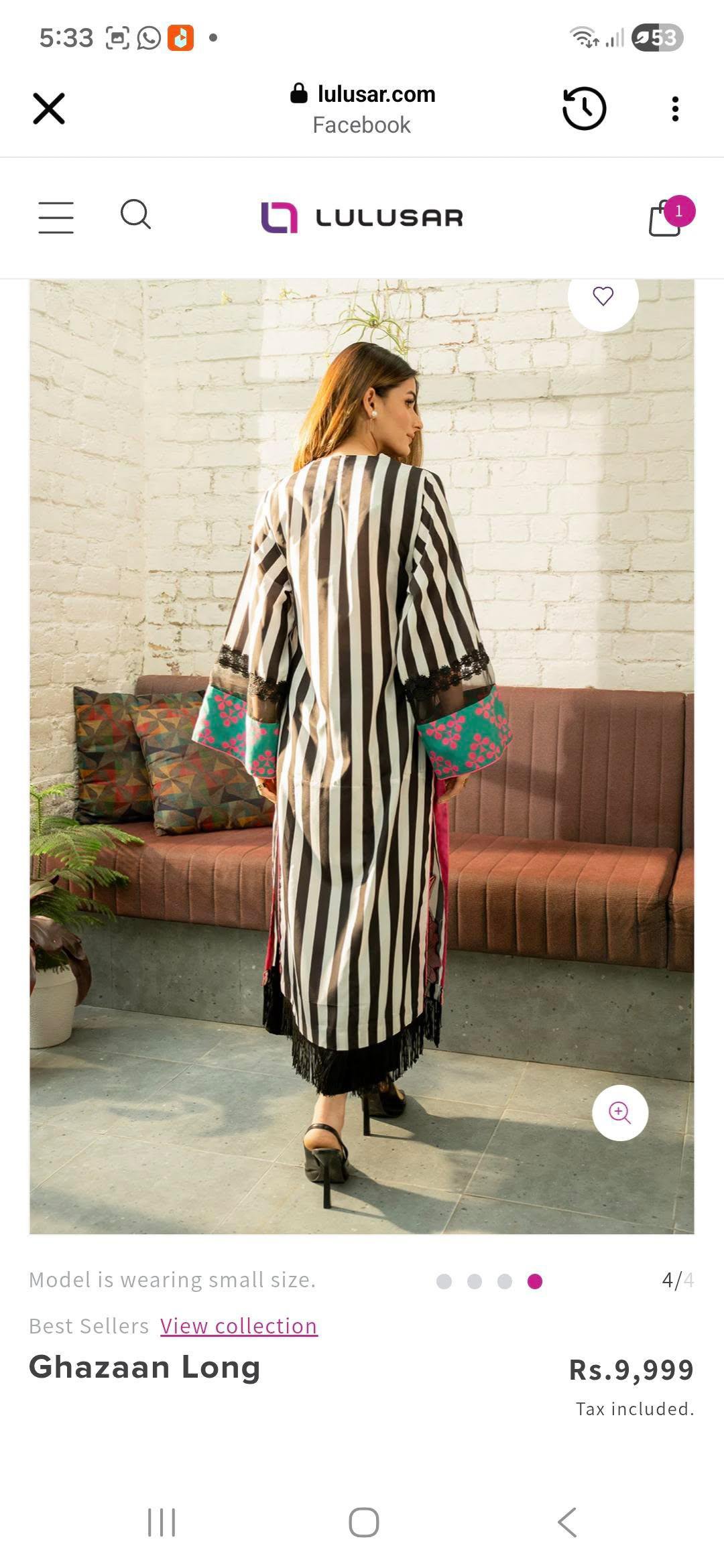This screenshot has width=724, height=1568.
Task: Jump to the first product image dot
Action: [x=444, y=1281]
